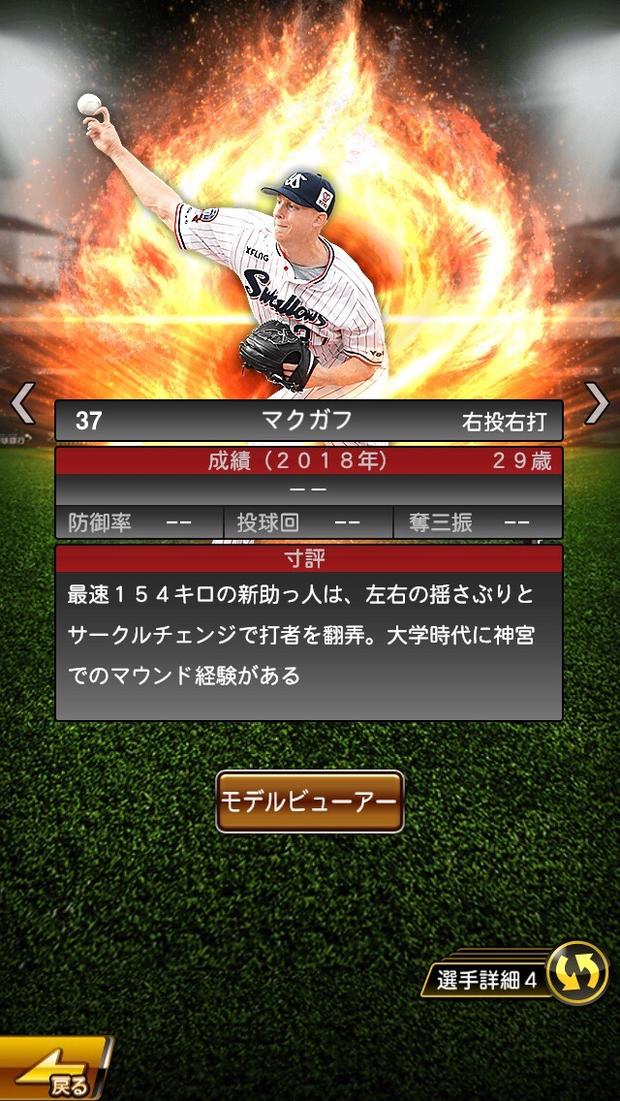Go to the previous player with left arrow
This screenshot has width=620, height=1101.
point(22,403)
